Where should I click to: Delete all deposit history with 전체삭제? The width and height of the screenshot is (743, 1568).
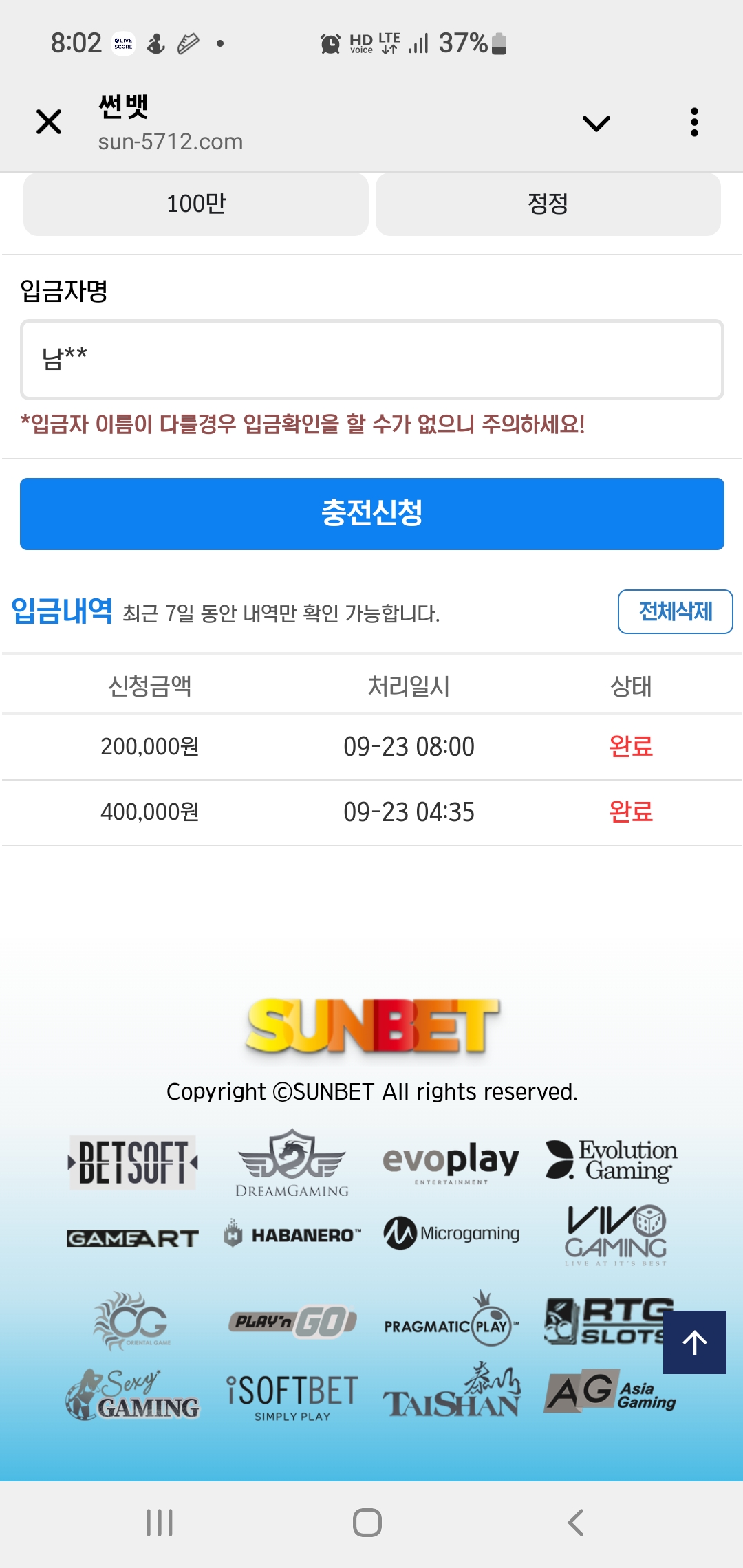click(x=675, y=611)
